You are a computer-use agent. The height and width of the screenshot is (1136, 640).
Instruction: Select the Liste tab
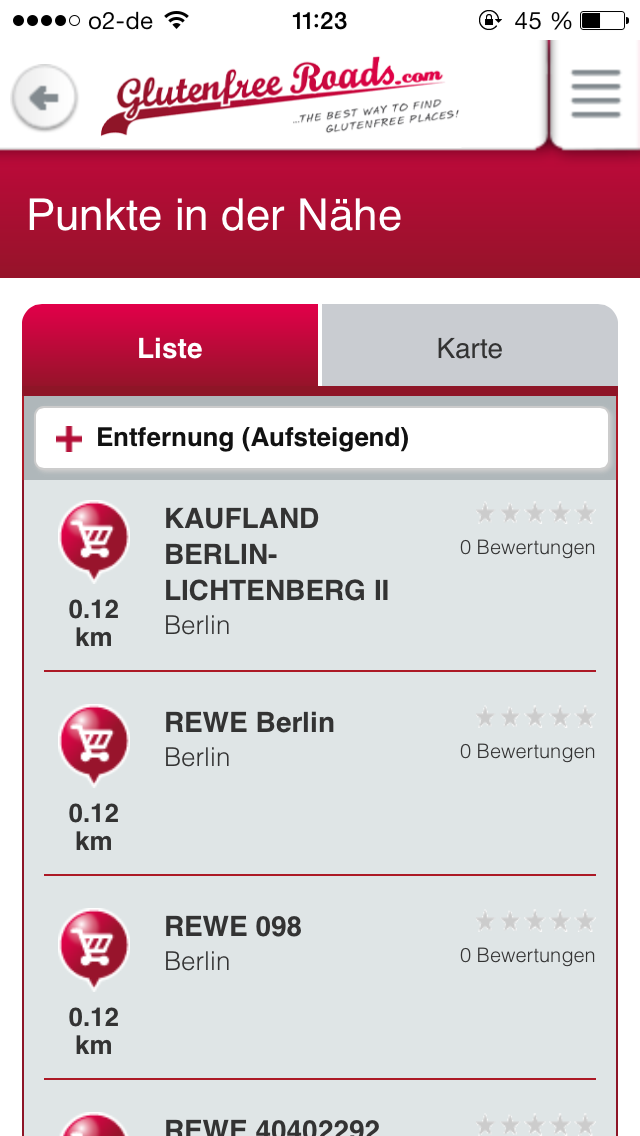point(170,348)
